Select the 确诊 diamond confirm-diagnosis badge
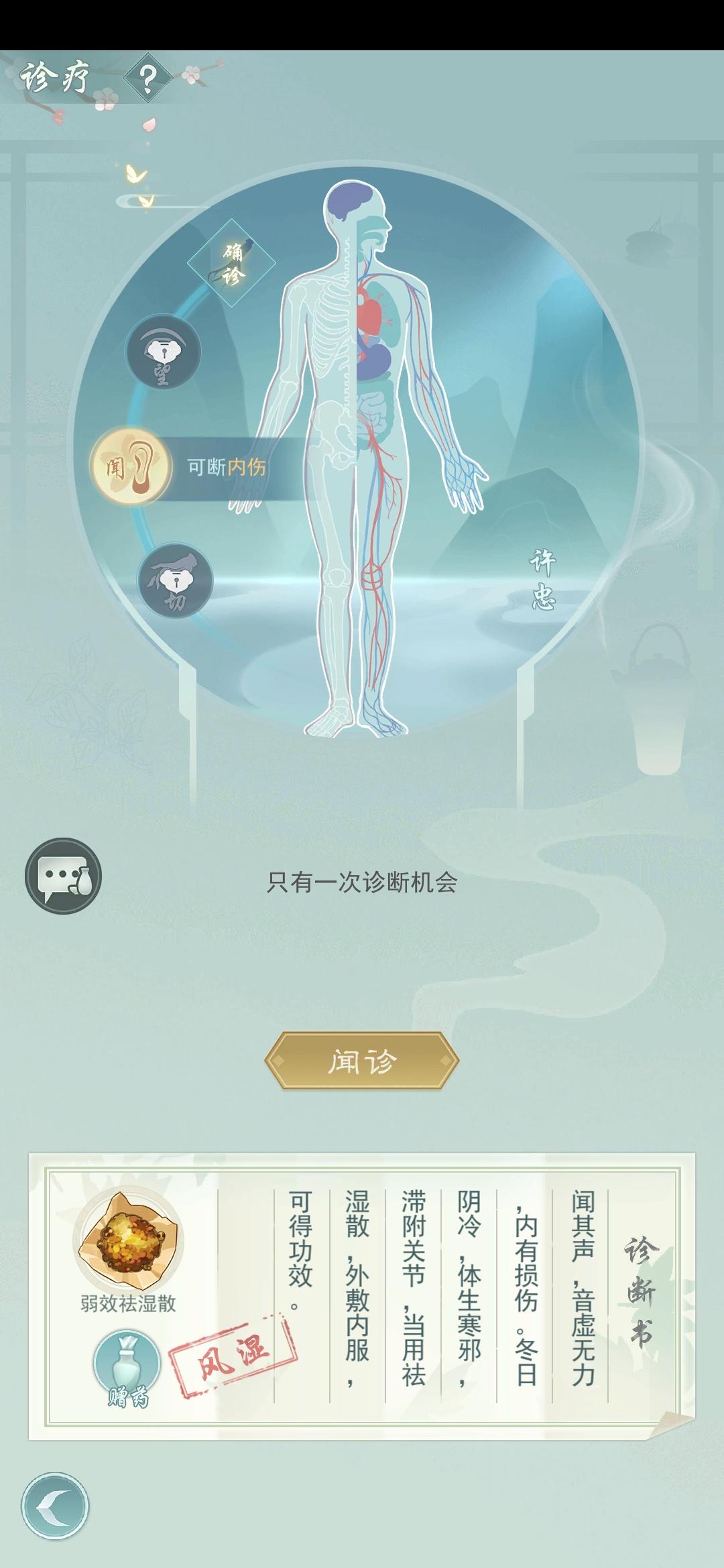 [x=231, y=261]
